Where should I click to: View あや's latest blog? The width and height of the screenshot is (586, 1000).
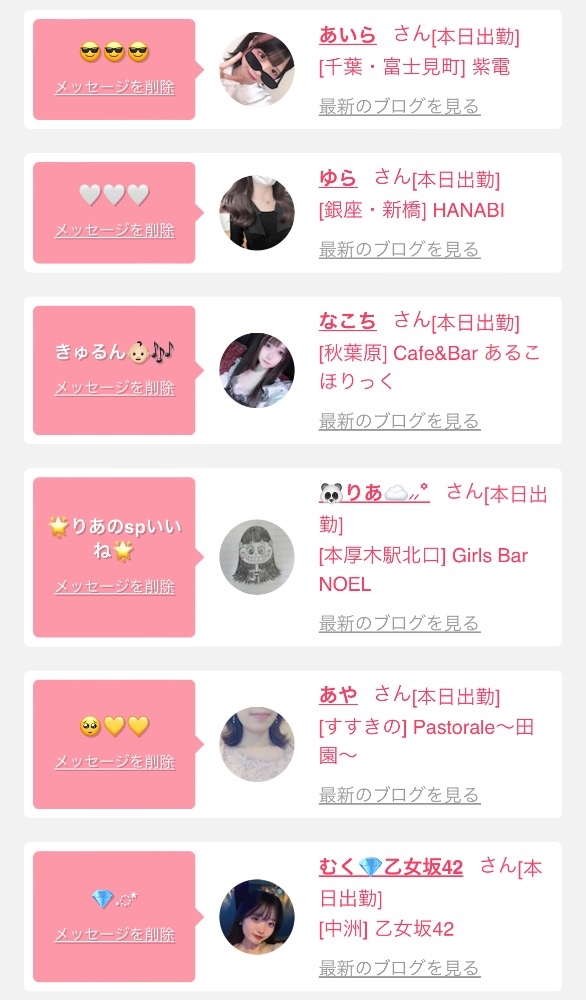[399, 795]
